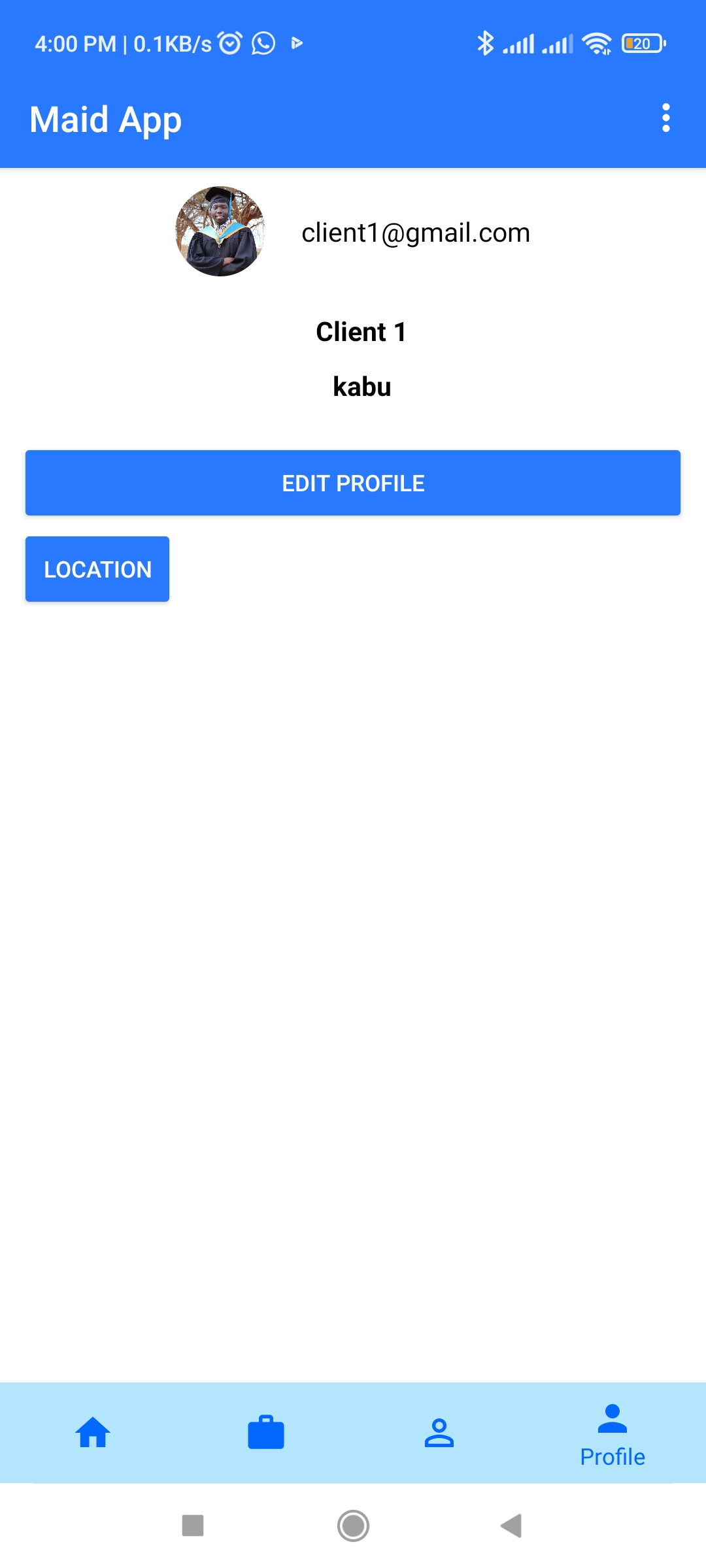
Task: Expand the battery indicator at 20 percent
Action: [642, 43]
